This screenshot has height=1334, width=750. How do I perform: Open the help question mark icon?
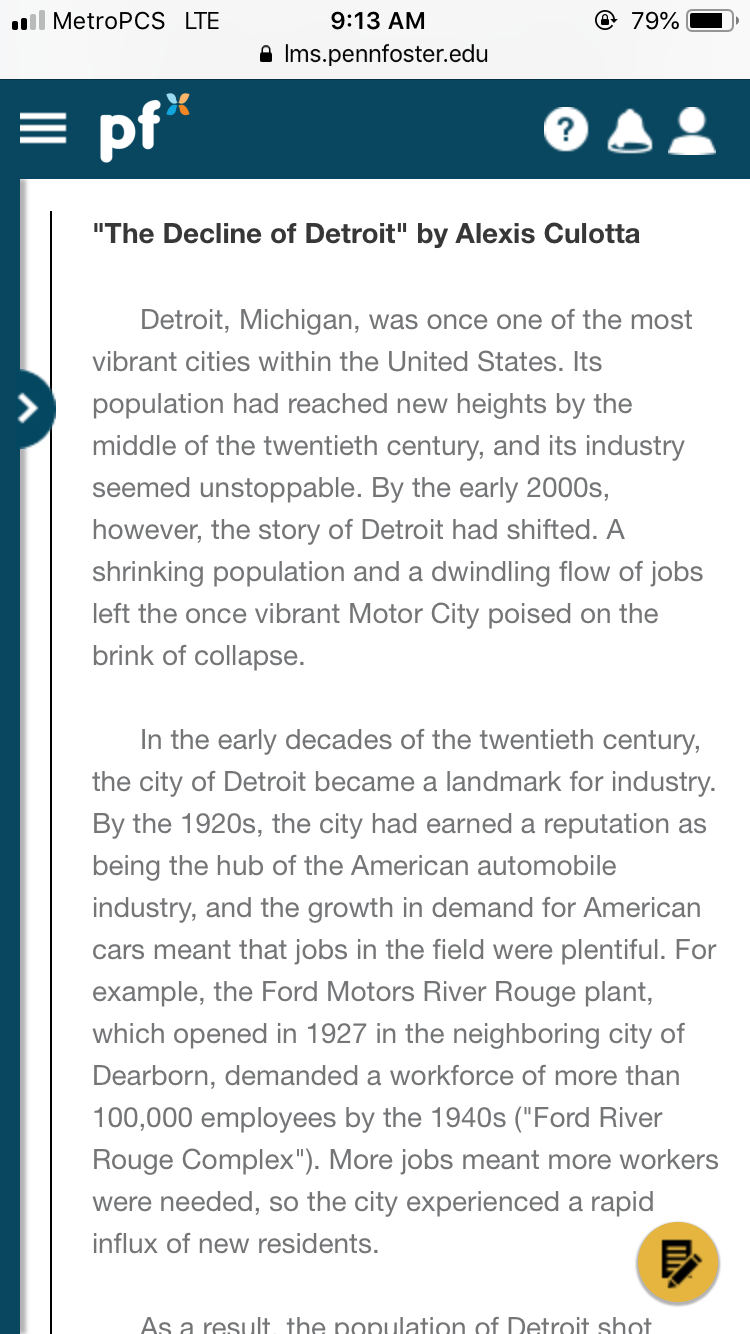(566, 130)
